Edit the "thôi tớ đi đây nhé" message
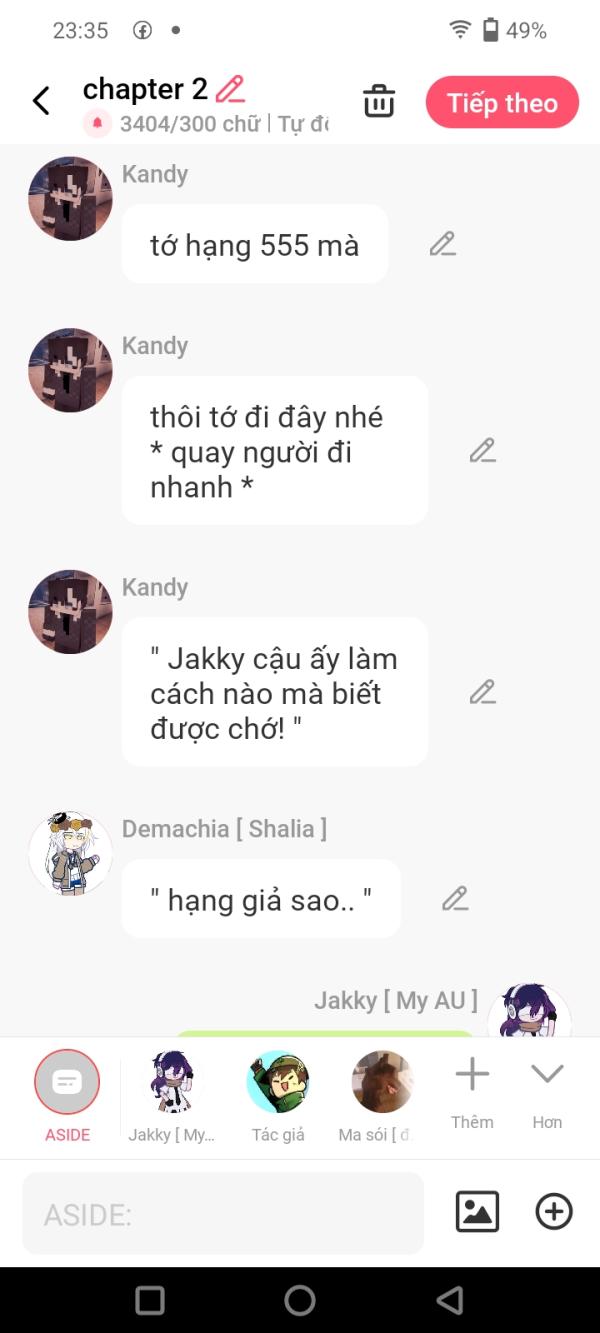The height and width of the screenshot is (1333, 600). click(483, 451)
